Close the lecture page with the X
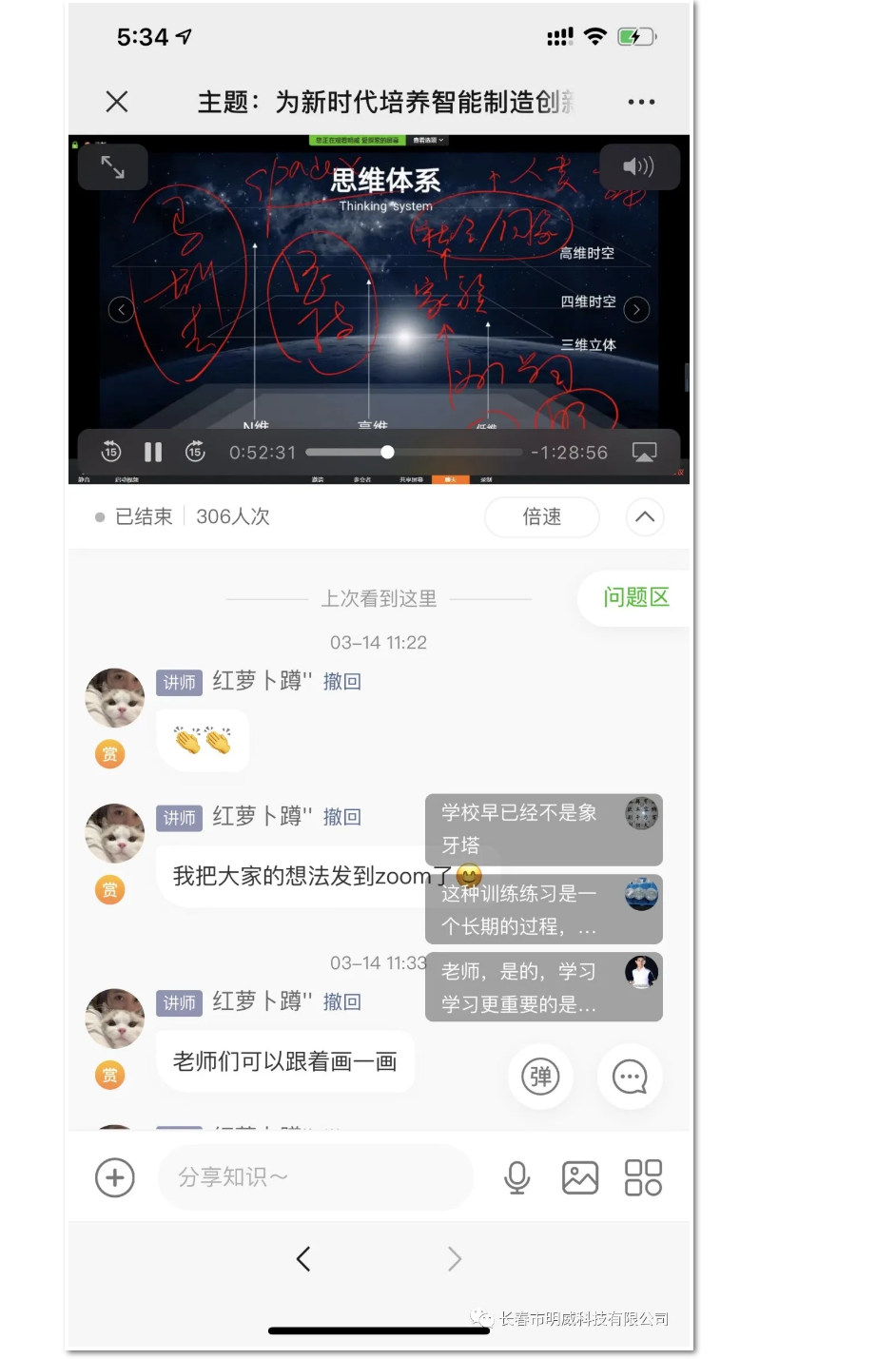Viewport: 896px width, 1359px height. pyautogui.click(x=117, y=102)
